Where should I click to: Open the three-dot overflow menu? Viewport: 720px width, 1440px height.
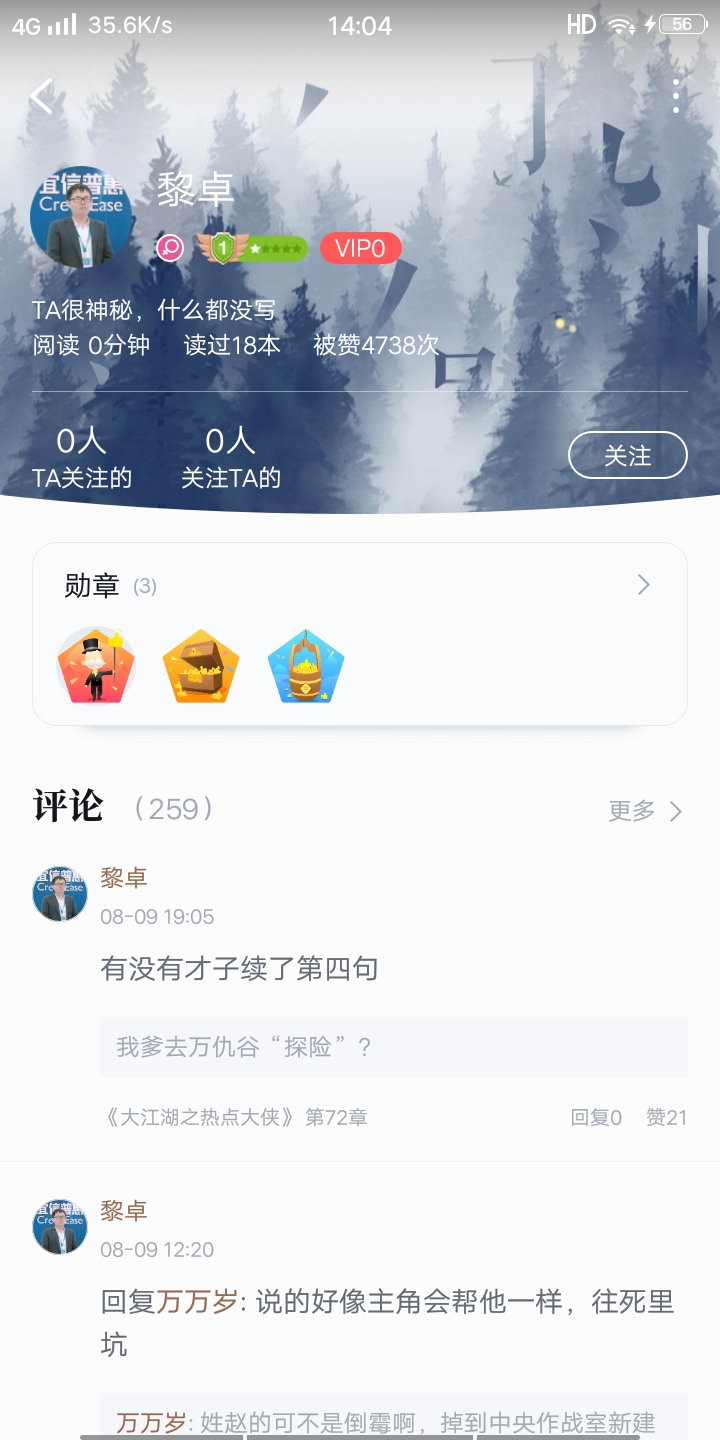pos(676,96)
